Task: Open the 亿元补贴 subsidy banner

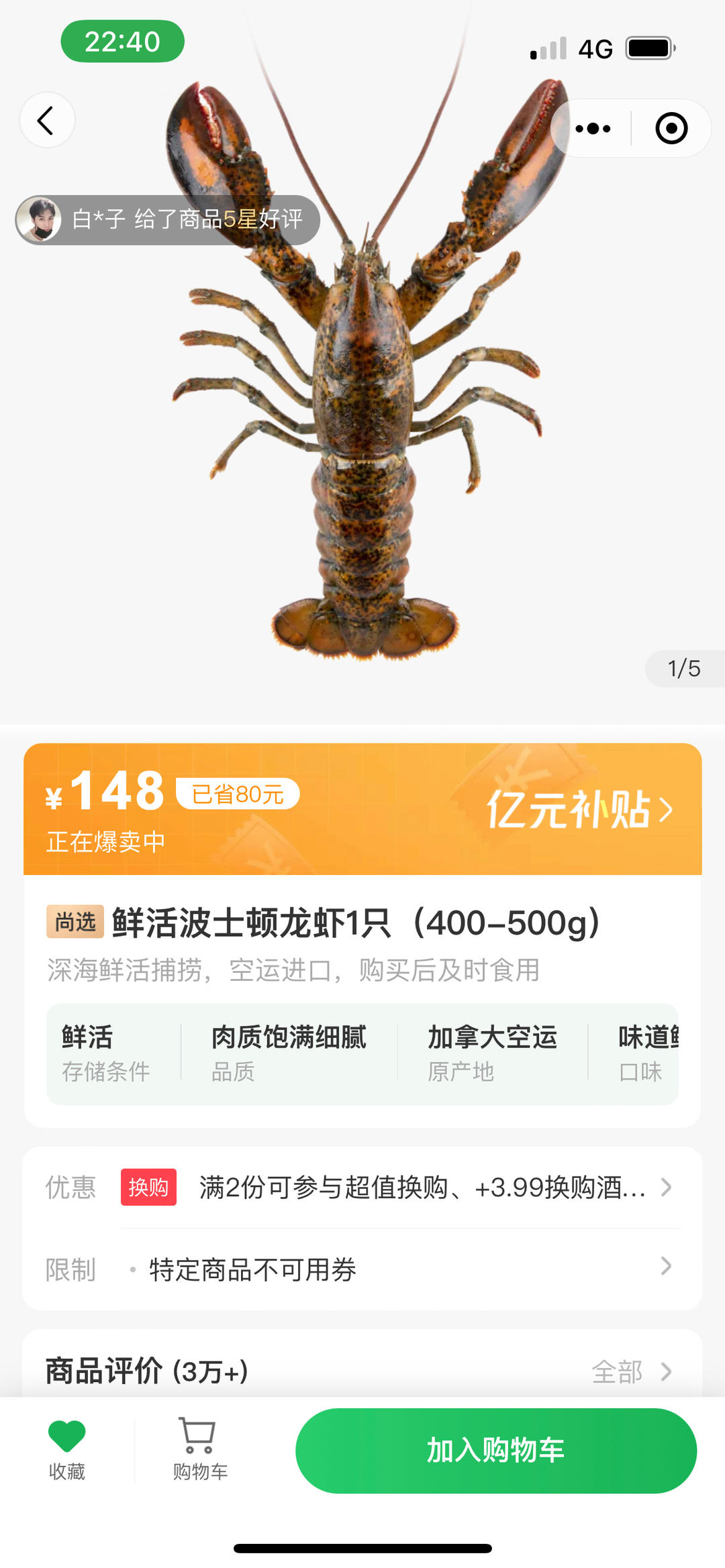Action: pos(579,809)
